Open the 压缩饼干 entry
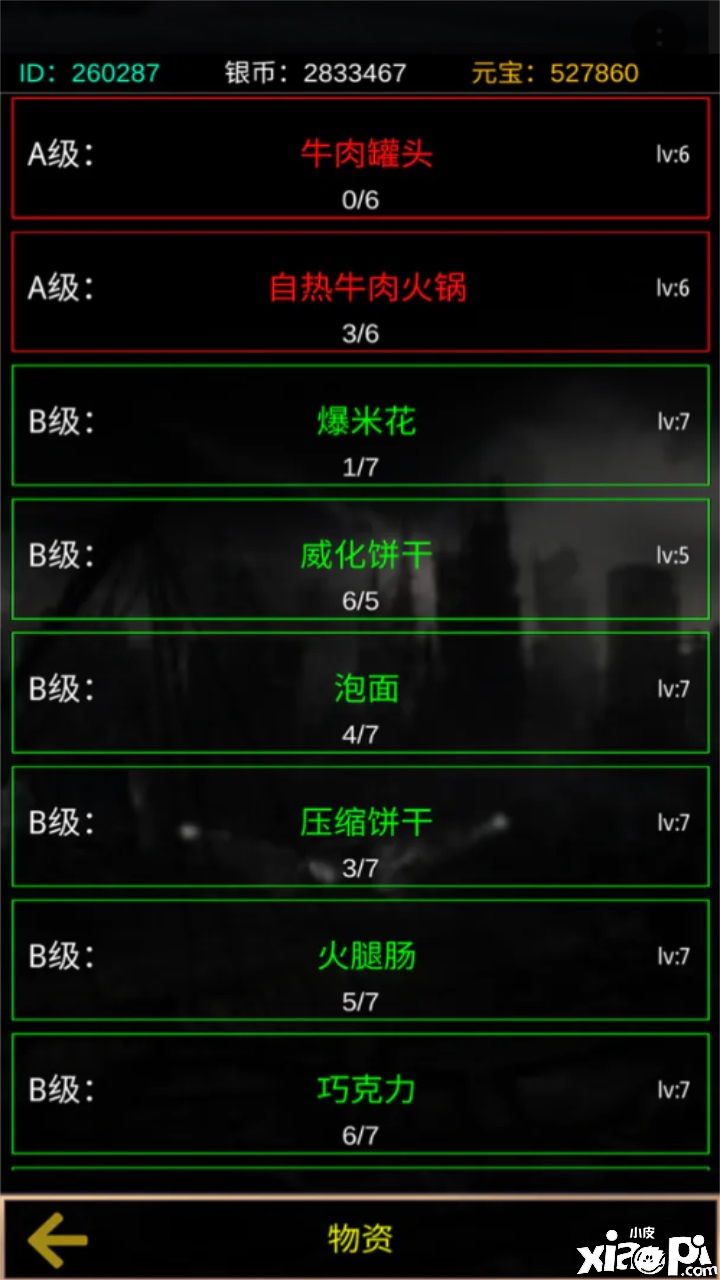This screenshot has height=1280, width=720. 360,827
